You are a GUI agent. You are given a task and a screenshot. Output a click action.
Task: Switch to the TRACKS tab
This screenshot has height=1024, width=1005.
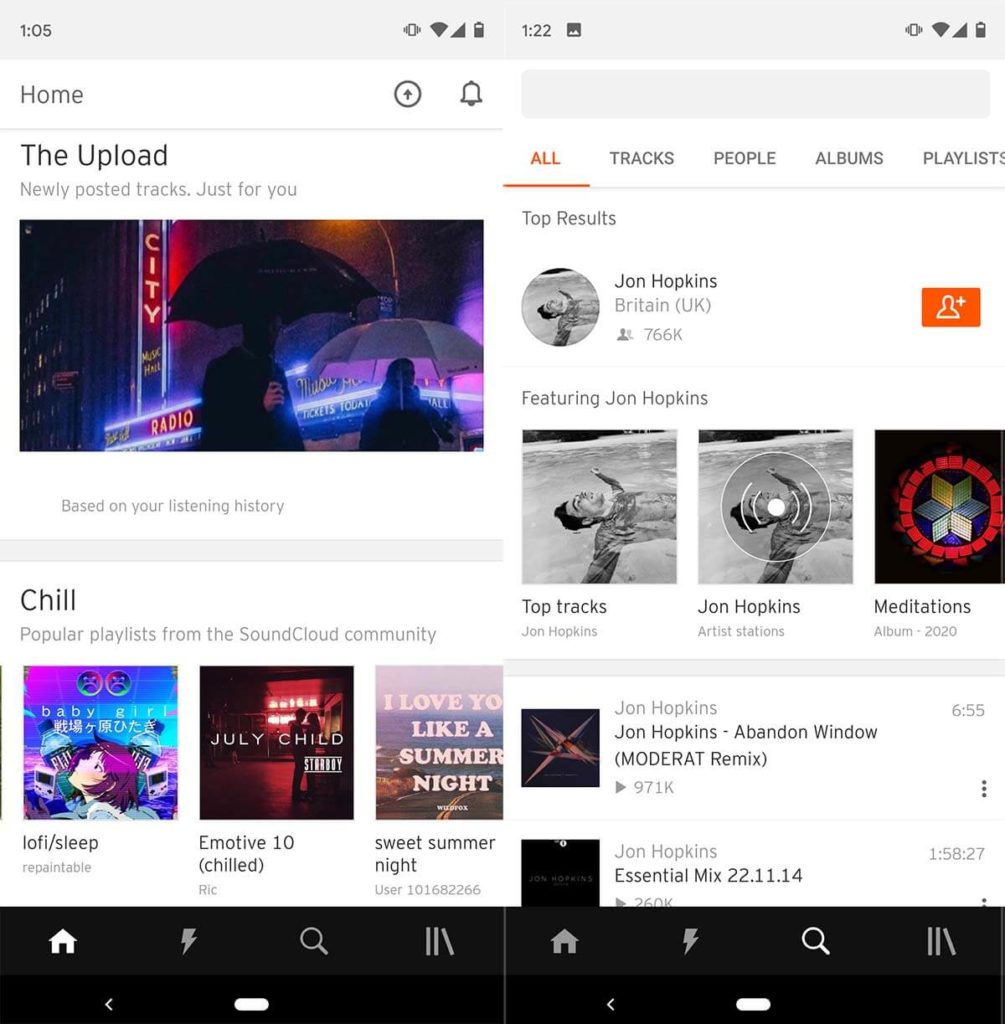(641, 158)
